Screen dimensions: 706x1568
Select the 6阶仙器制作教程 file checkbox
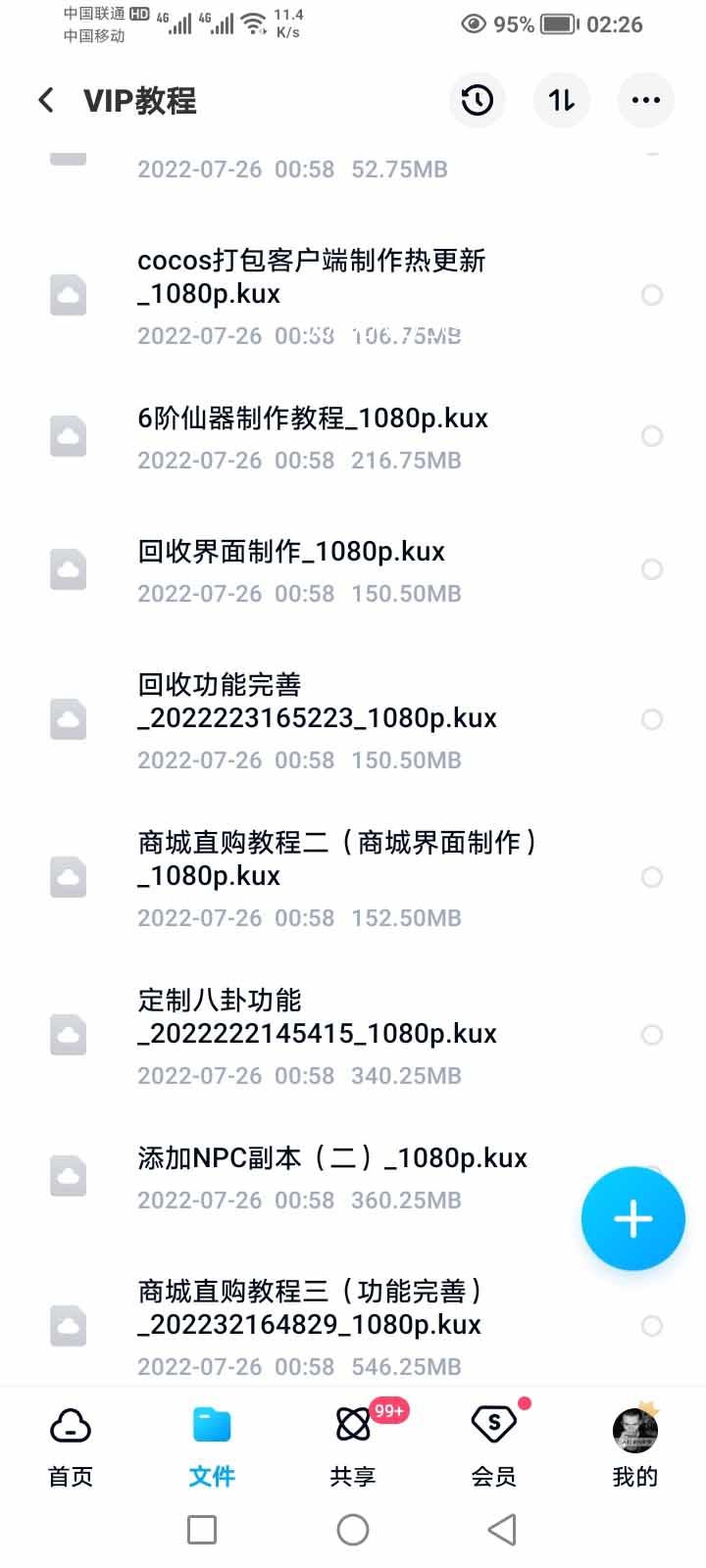652,436
